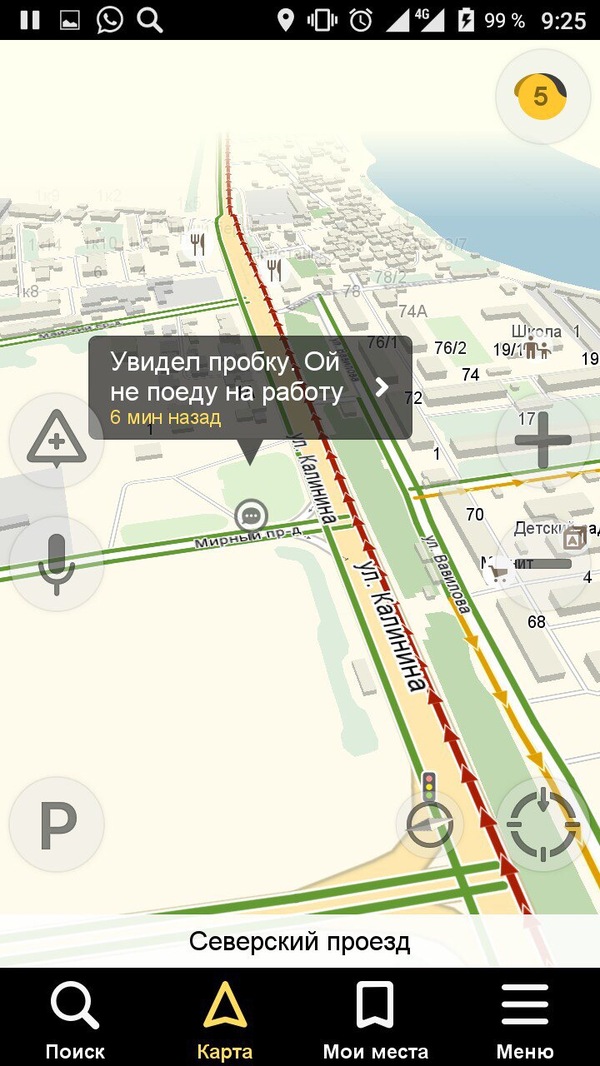Show parking layer with P button

coord(56,825)
